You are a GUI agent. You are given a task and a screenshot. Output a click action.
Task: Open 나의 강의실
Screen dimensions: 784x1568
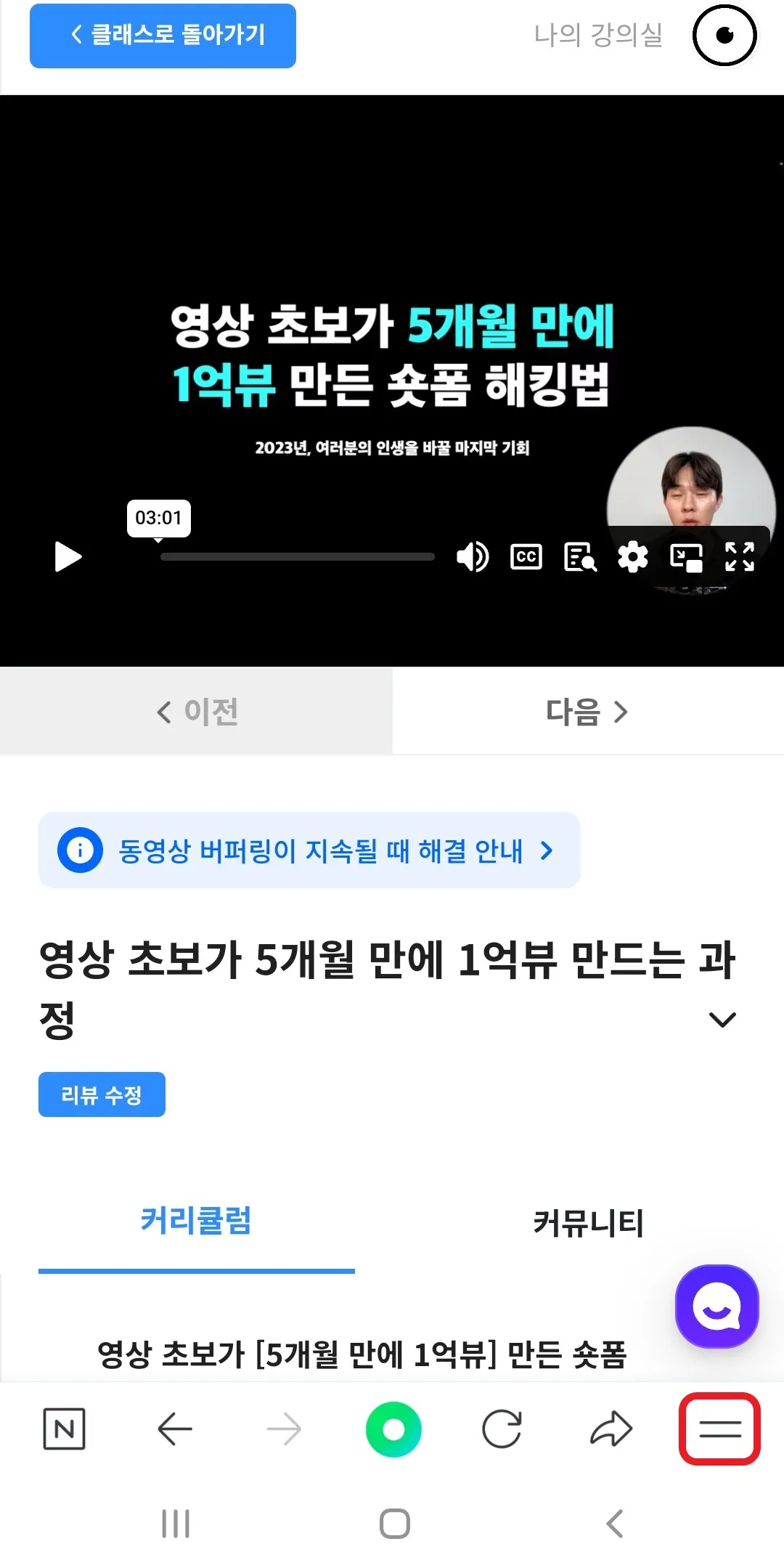pos(597,35)
